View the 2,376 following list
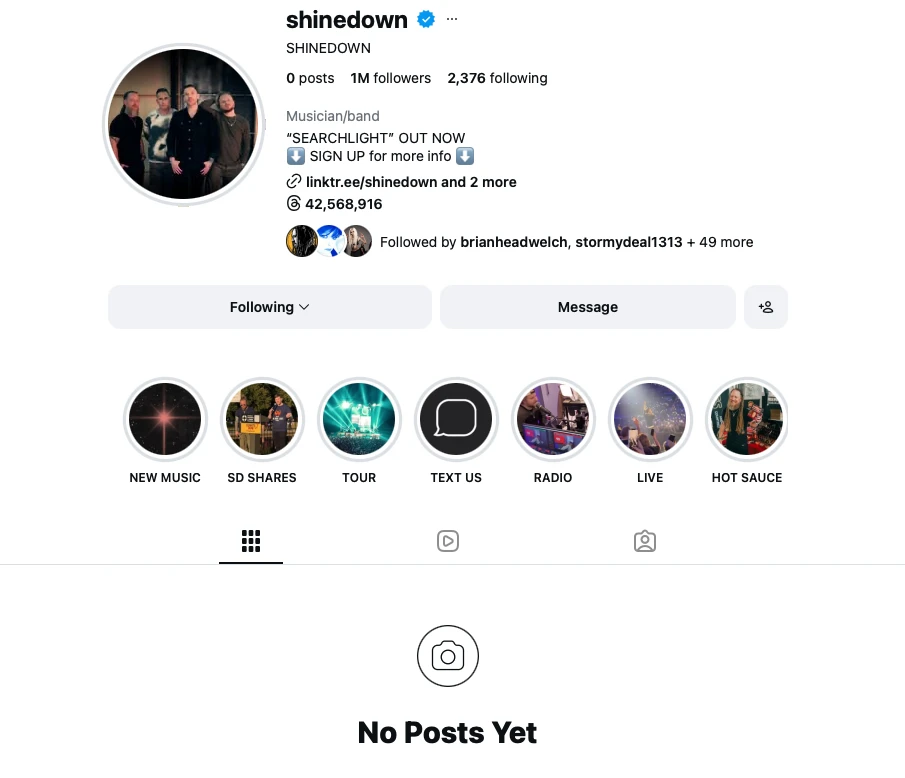The image size is (905, 778). (x=497, y=78)
